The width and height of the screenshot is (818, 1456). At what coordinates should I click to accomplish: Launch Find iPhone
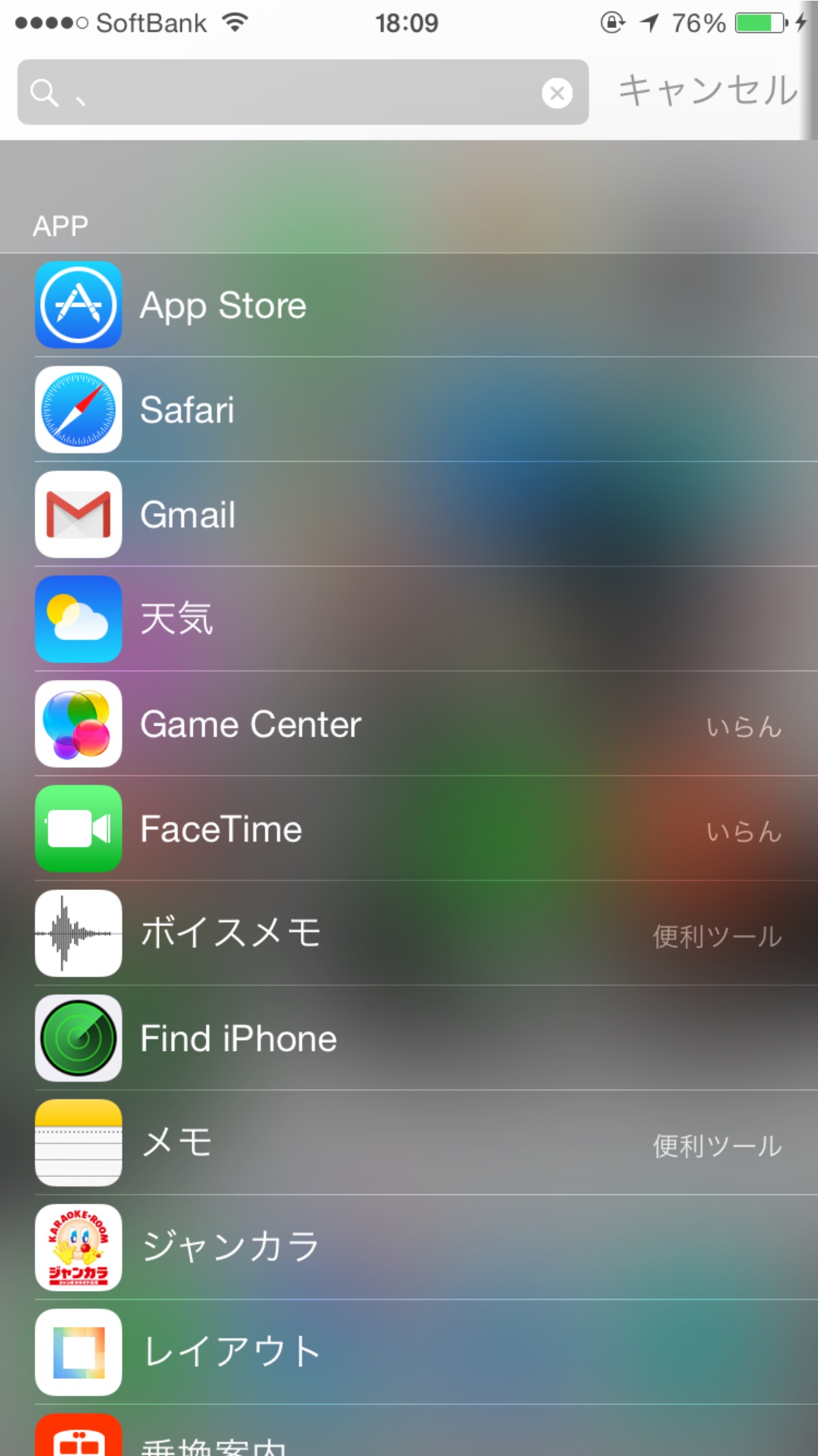409,1037
